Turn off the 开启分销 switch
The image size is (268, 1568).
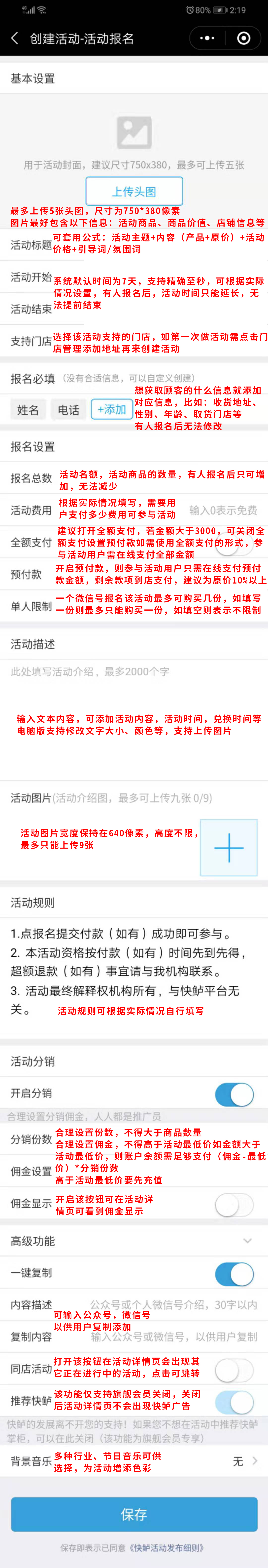[234, 1095]
